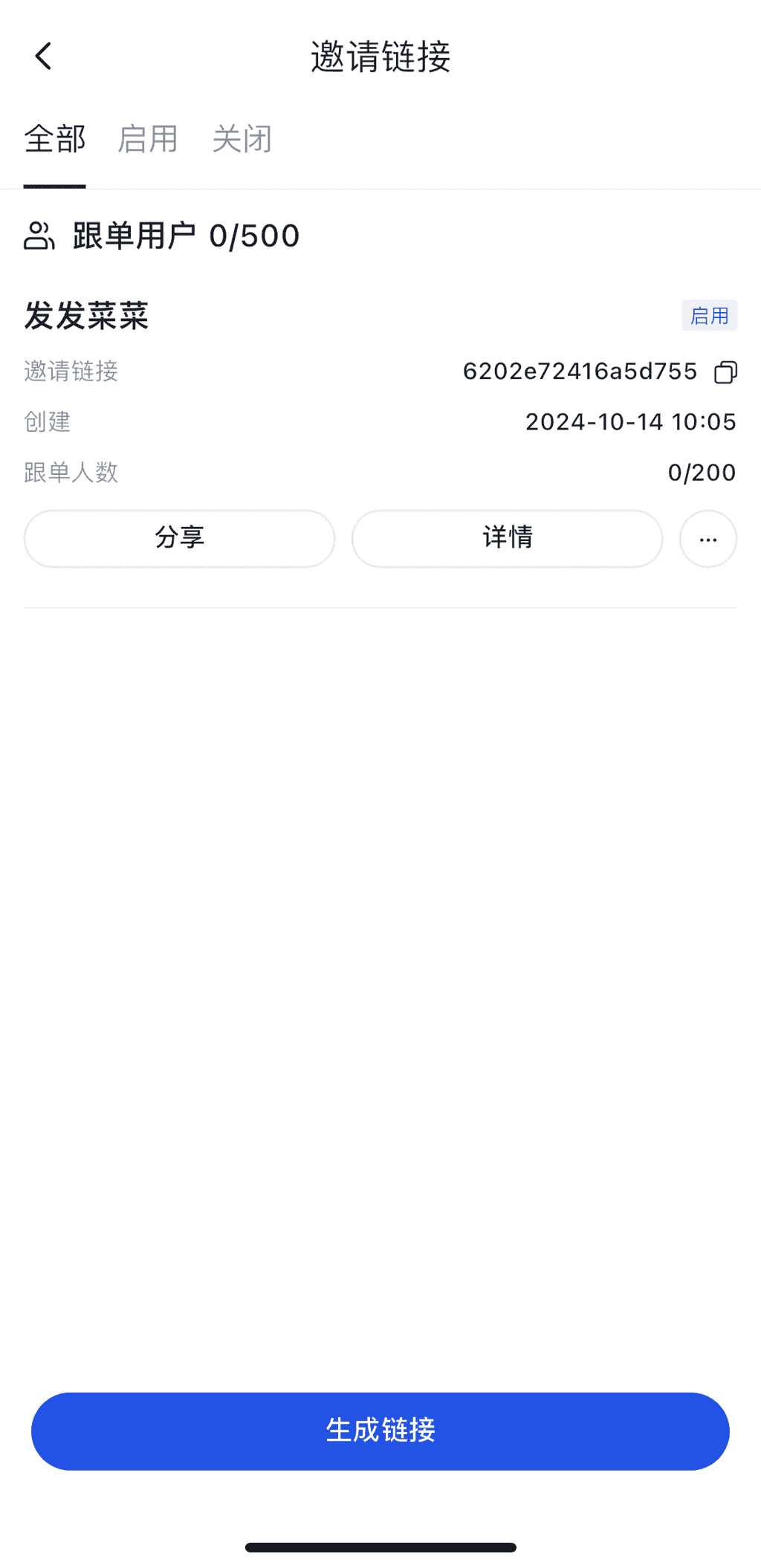Switch to the 启用 tab
The image size is (761, 1568).
(148, 140)
